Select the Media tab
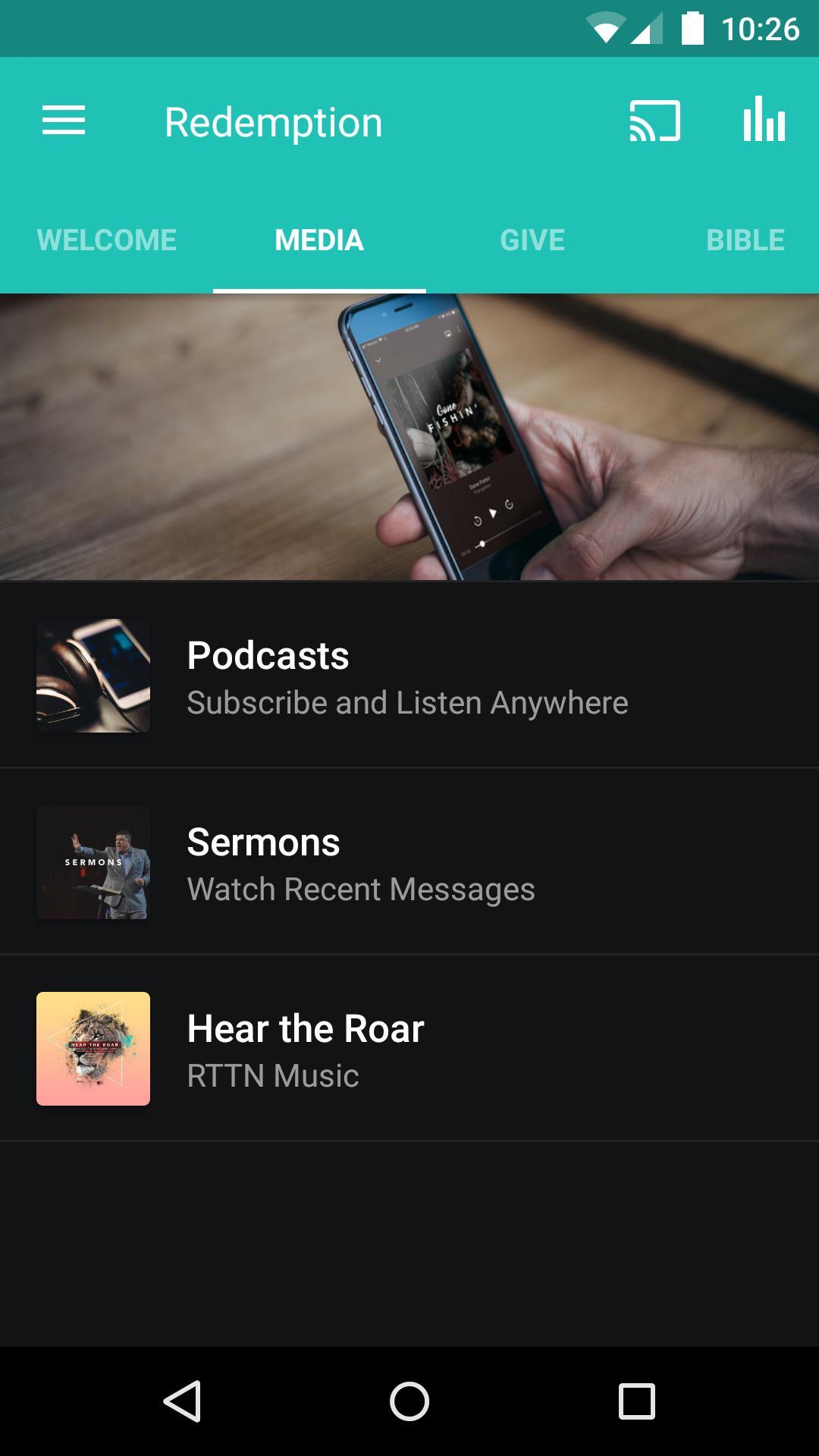The height and width of the screenshot is (1456, 819). (x=319, y=240)
